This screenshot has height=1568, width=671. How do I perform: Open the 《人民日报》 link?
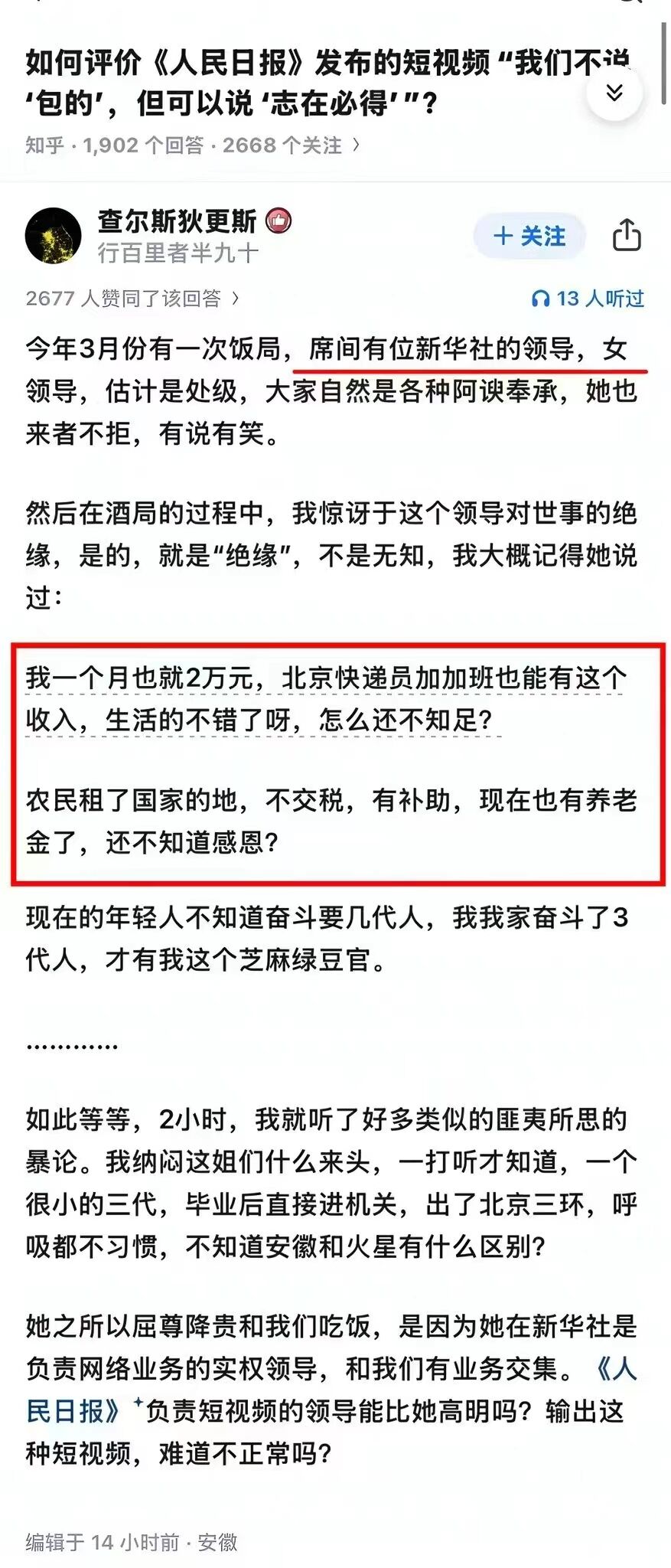pyautogui.click(x=74, y=1410)
